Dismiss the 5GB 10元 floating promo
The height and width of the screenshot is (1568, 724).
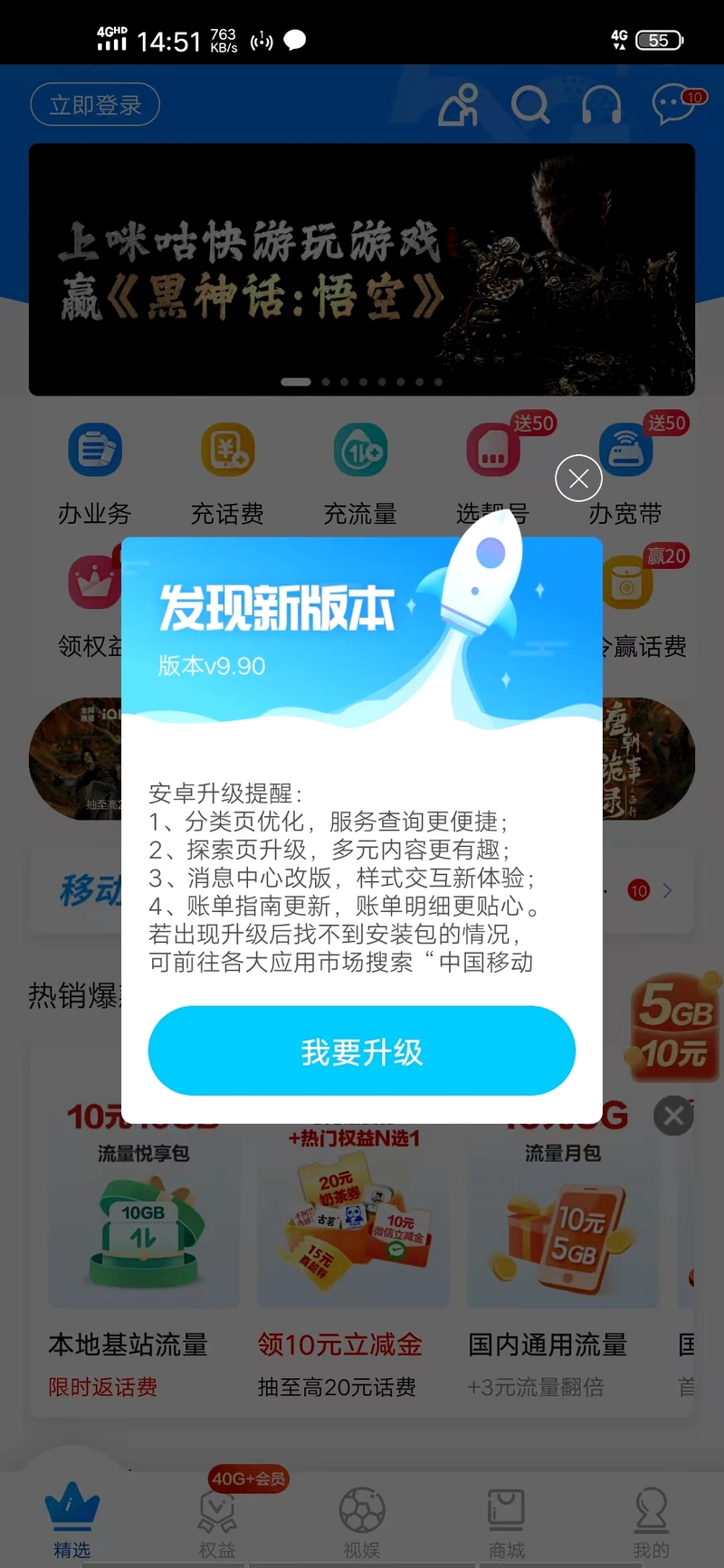click(x=673, y=1116)
